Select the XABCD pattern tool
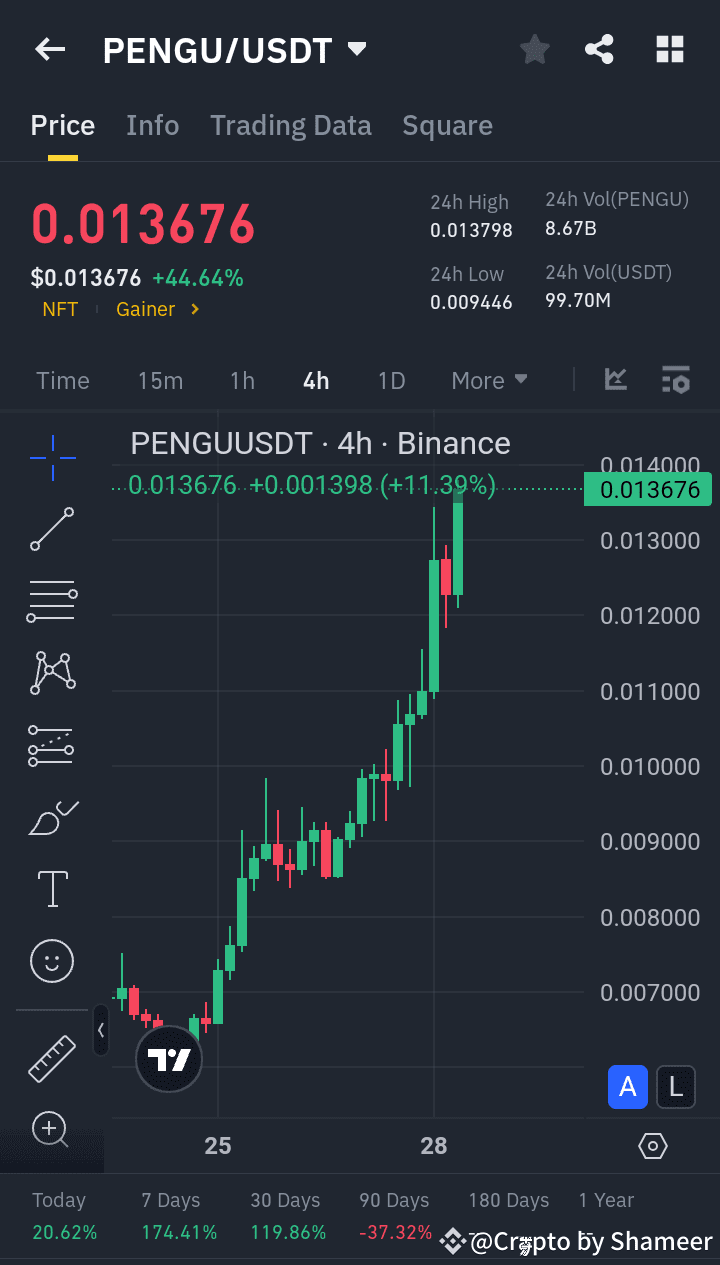The image size is (720, 1265). pyautogui.click(x=51, y=673)
